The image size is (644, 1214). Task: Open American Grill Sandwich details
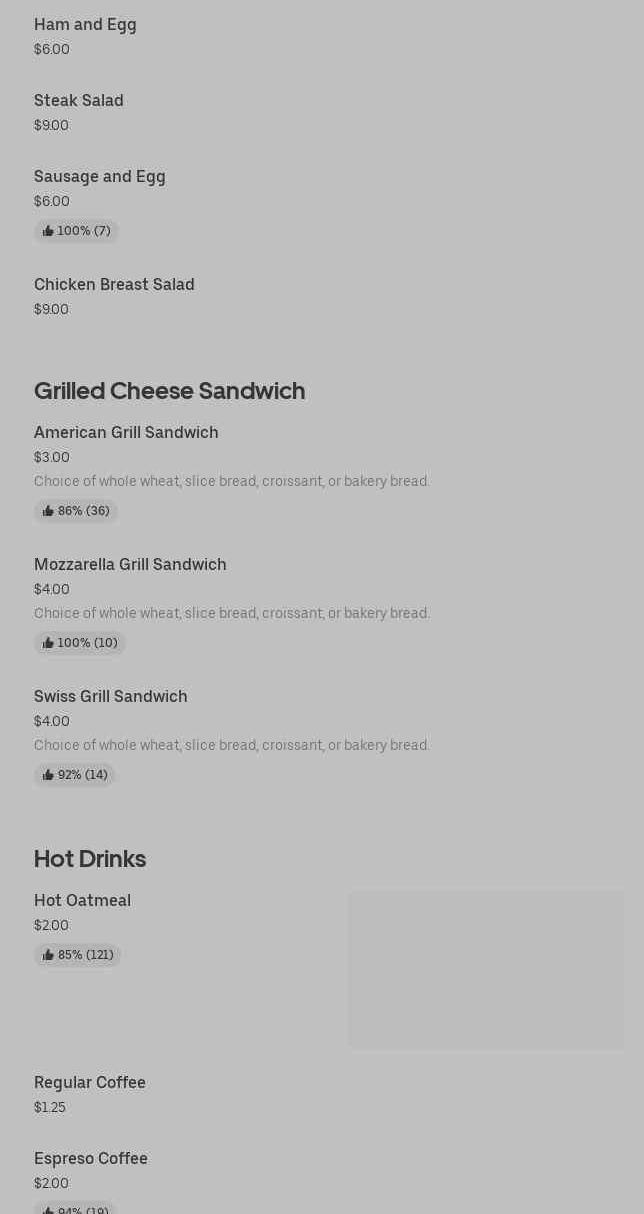126,433
